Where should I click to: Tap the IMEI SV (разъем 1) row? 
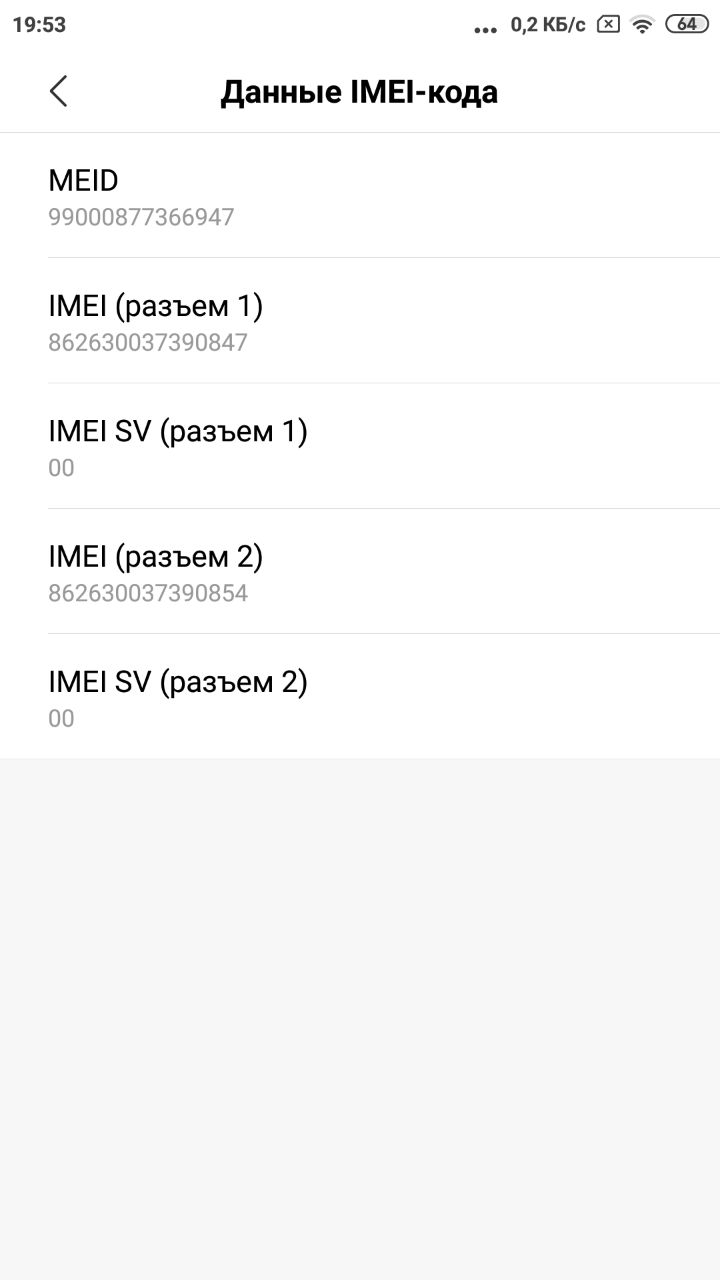coord(360,446)
